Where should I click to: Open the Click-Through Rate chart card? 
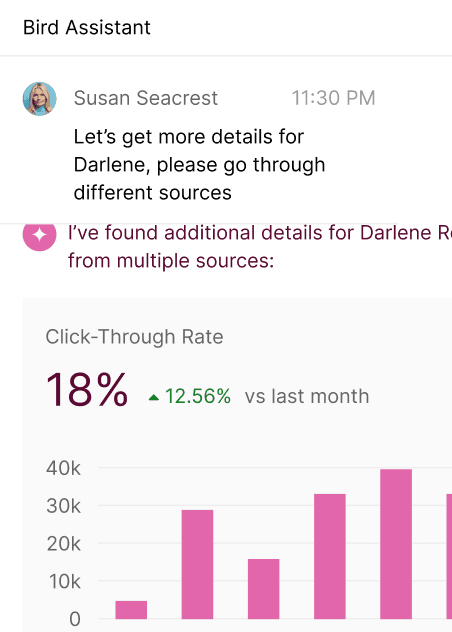[x=237, y=465]
